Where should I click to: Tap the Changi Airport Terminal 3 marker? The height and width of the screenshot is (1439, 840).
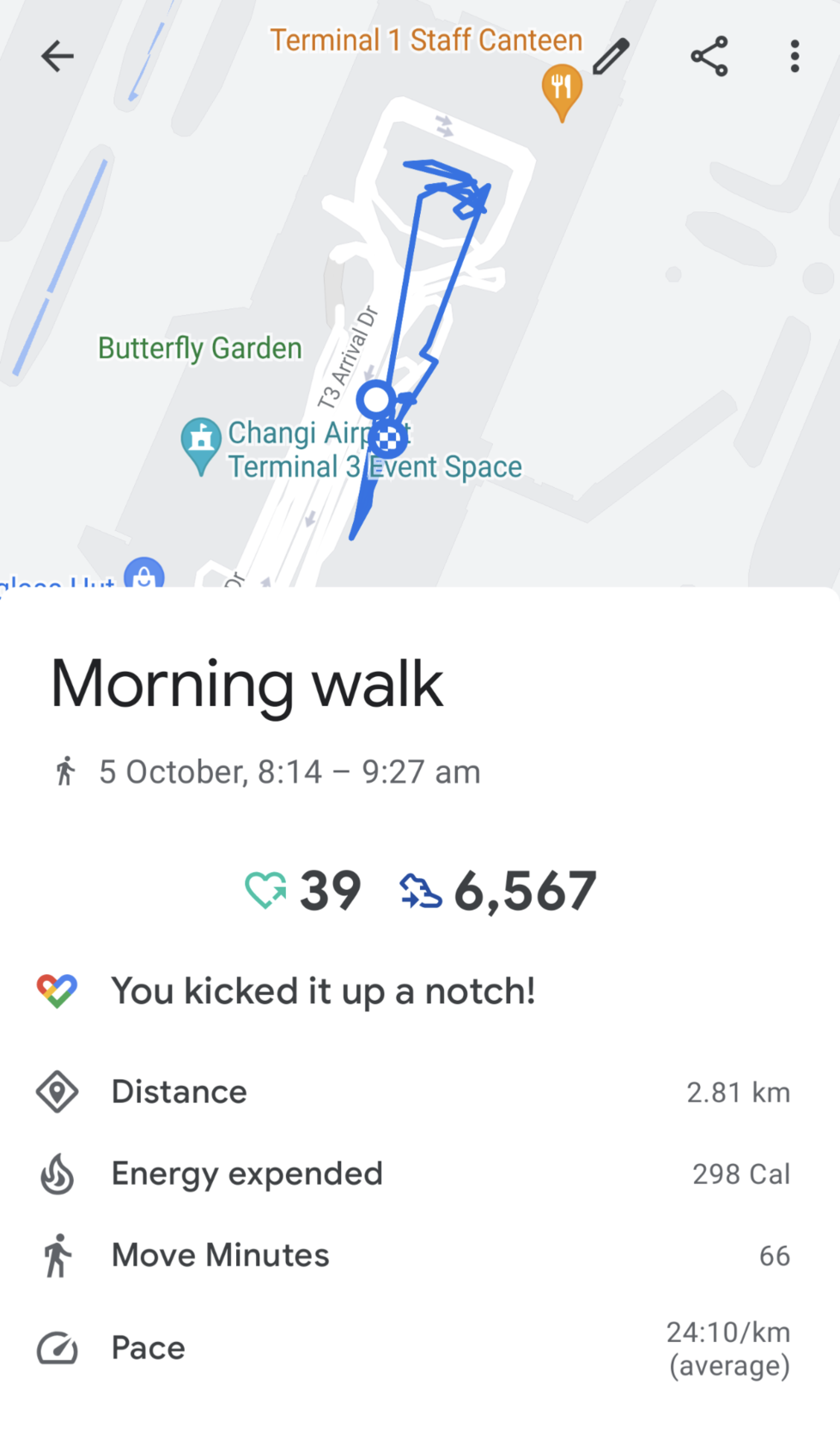pyautogui.click(x=201, y=442)
